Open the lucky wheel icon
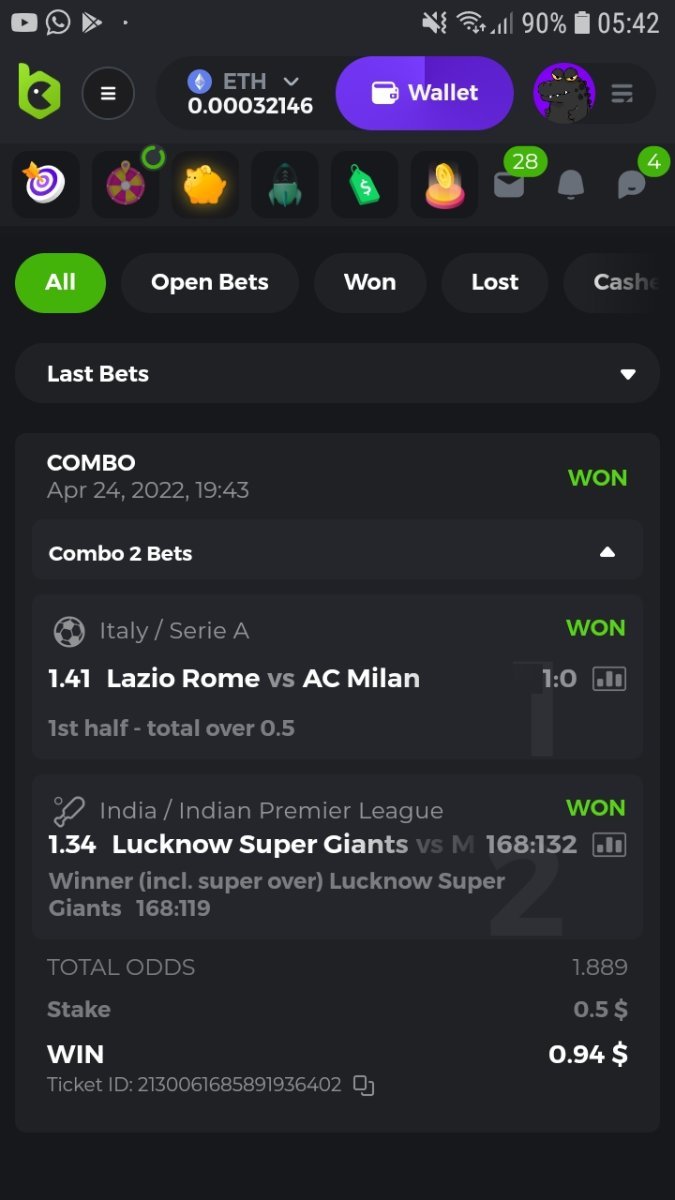Screen dimensions: 675x1200 coord(126,184)
